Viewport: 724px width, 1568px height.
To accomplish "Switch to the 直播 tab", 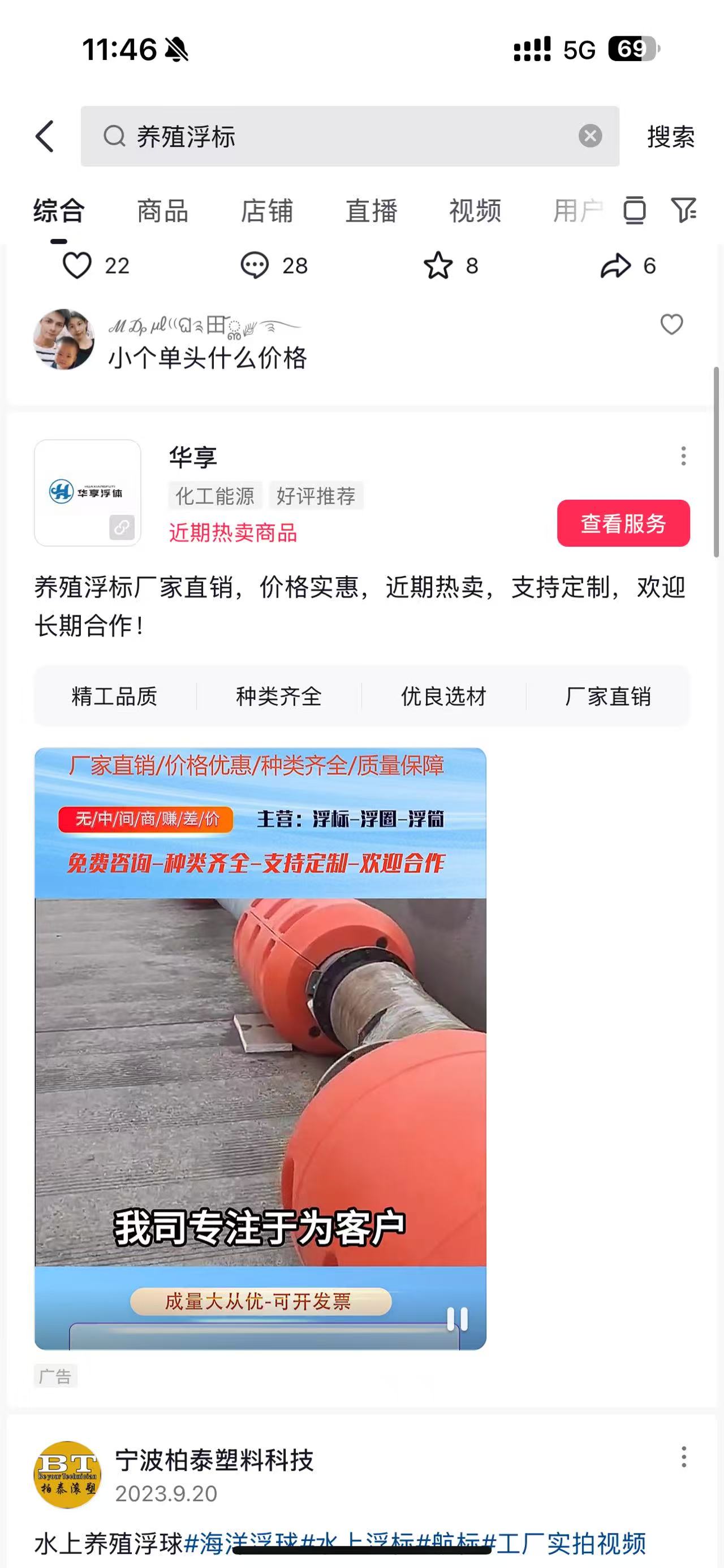I will pos(371,211).
